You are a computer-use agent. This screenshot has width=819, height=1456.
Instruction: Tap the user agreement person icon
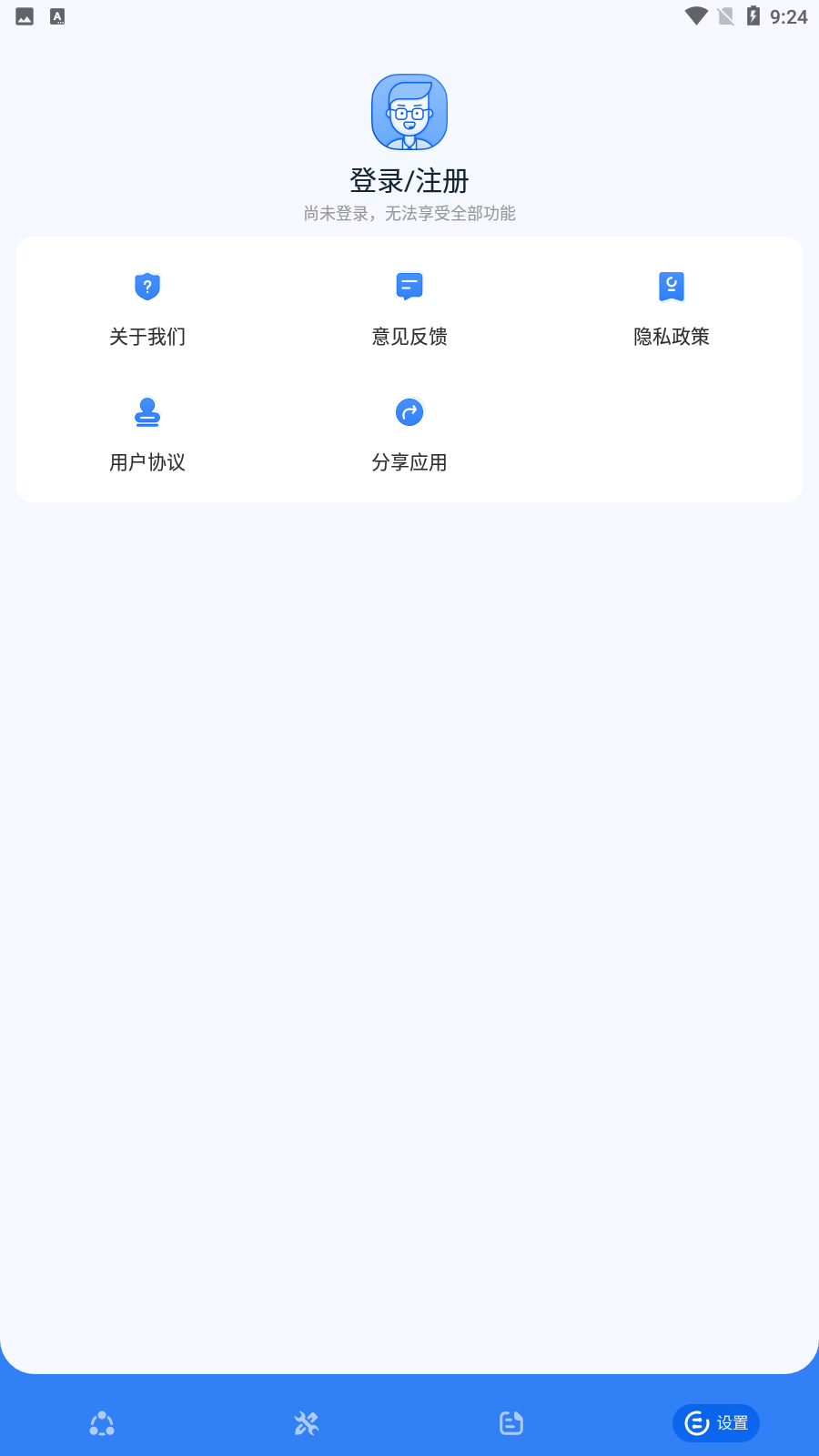pyautogui.click(x=147, y=411)
